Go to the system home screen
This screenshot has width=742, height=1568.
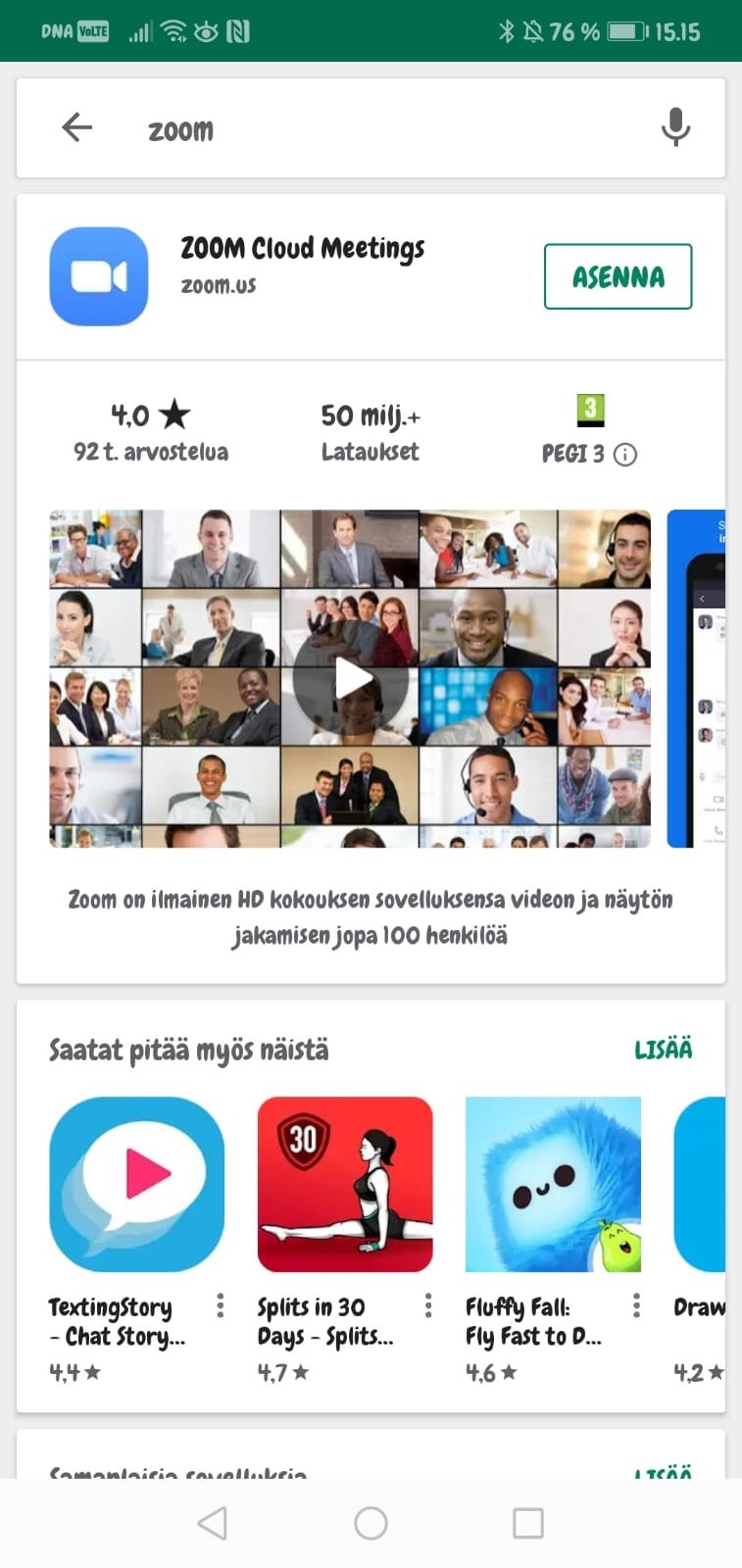(371, 1523)
